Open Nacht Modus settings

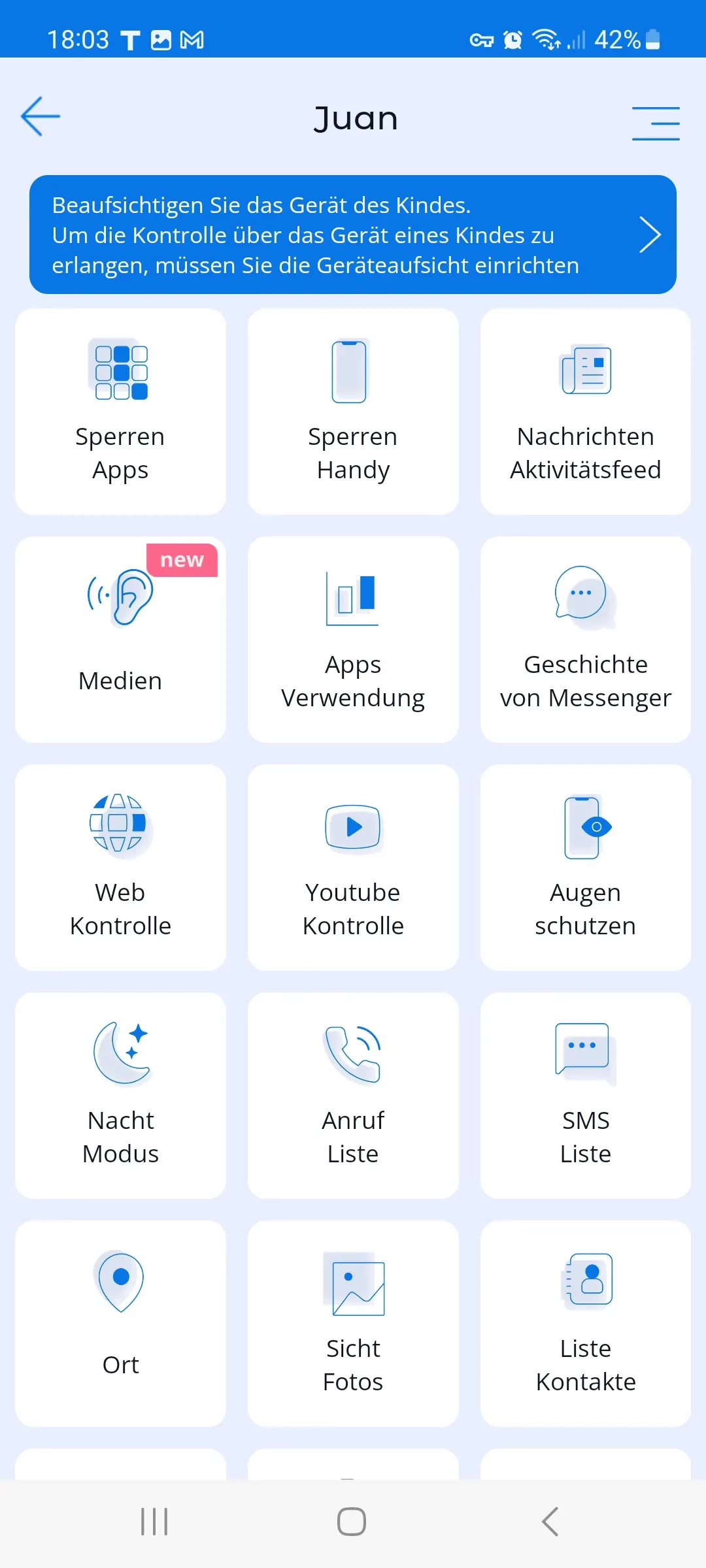tap(120, 1095)
